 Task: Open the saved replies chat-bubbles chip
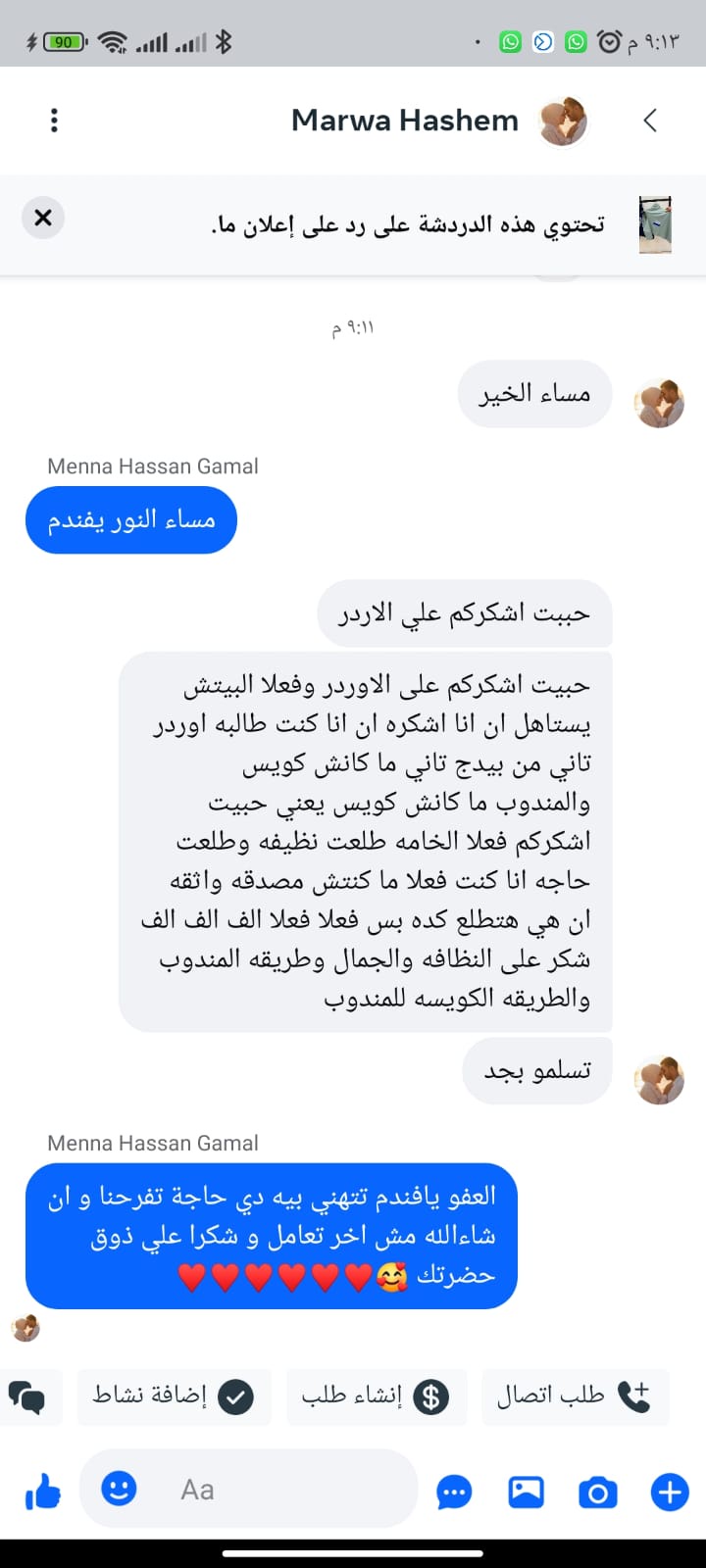tap(27, 1396)
